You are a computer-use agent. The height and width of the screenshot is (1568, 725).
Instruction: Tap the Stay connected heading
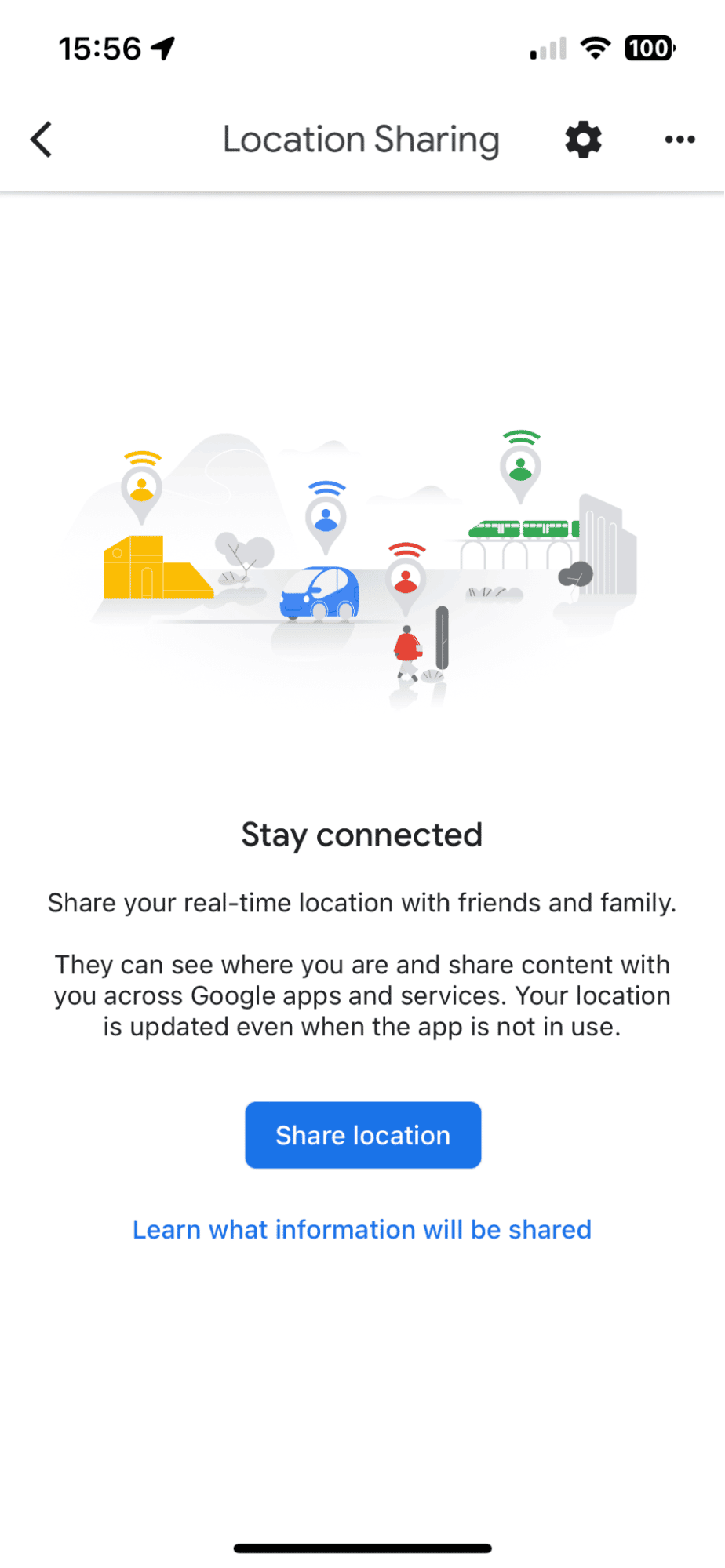(x=362, y=834)
